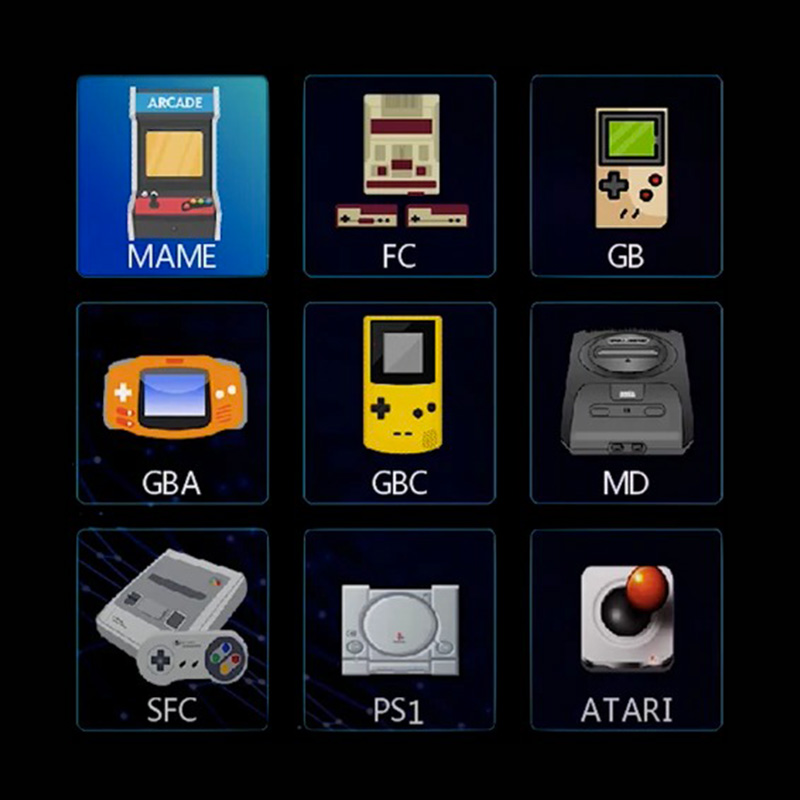800x800 pixels.
Task: Open the MAME arcade tile
Action: 172,176
